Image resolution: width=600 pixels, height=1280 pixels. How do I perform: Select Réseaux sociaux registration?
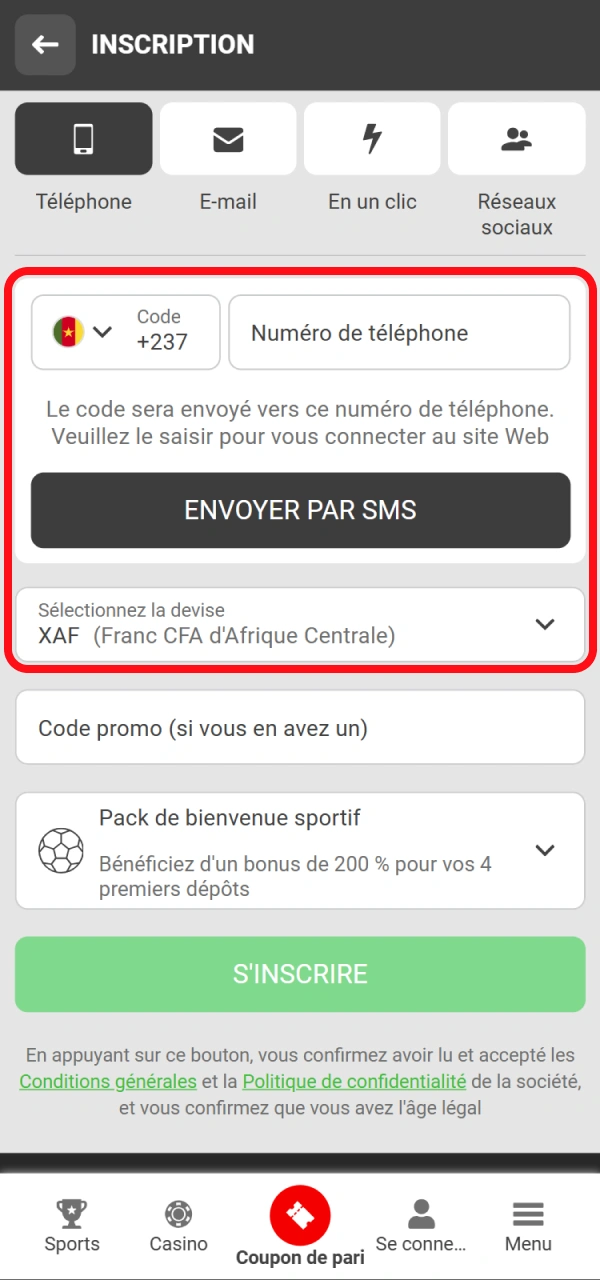[x=516, y=140]
